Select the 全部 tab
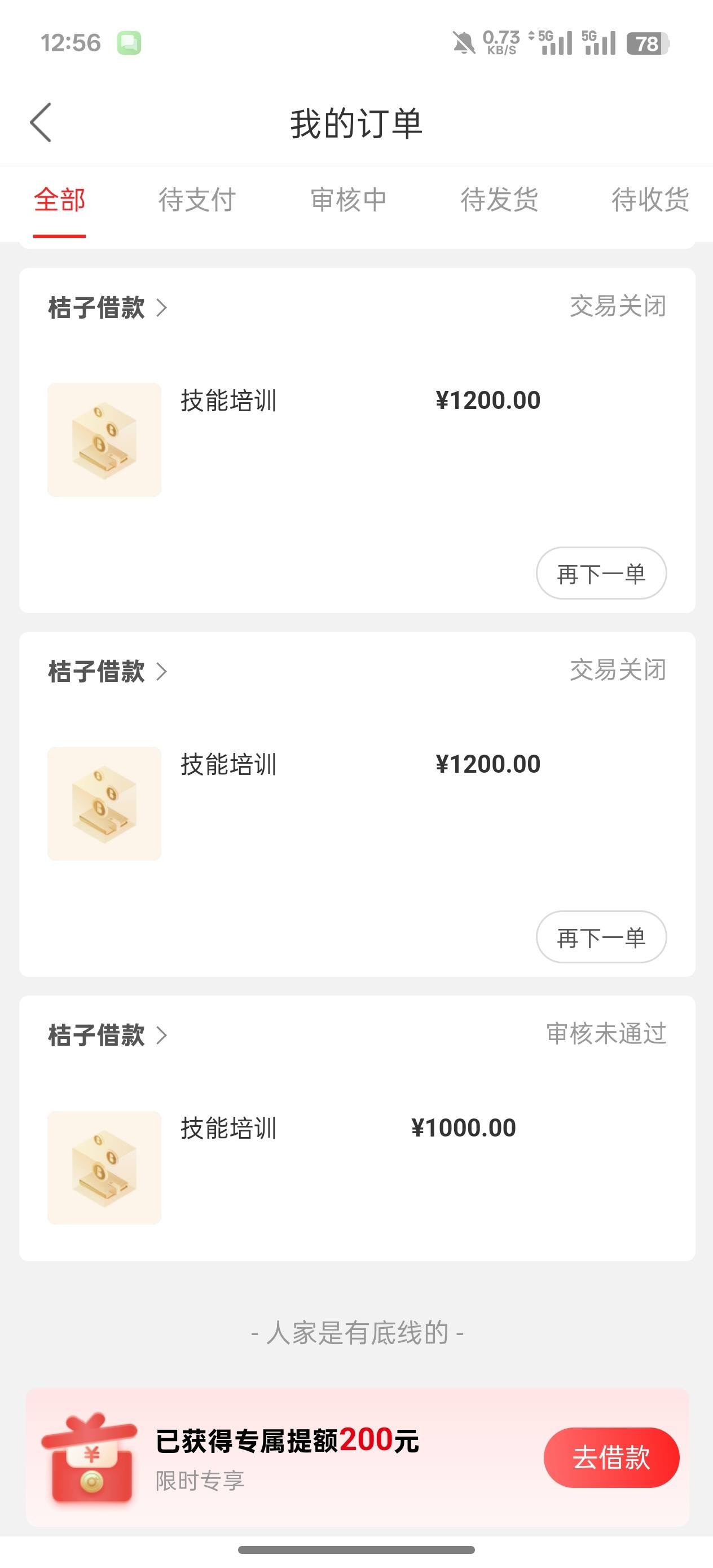The width and height of the screenshot is (713, 1568). [x=59, y=200]
